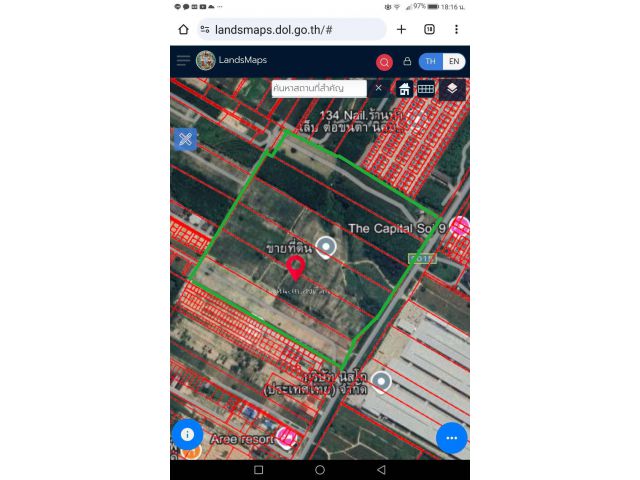This screenshot has height=480, width=640.
Task: Tap the measurement tools button
Action: coord(185,139)
